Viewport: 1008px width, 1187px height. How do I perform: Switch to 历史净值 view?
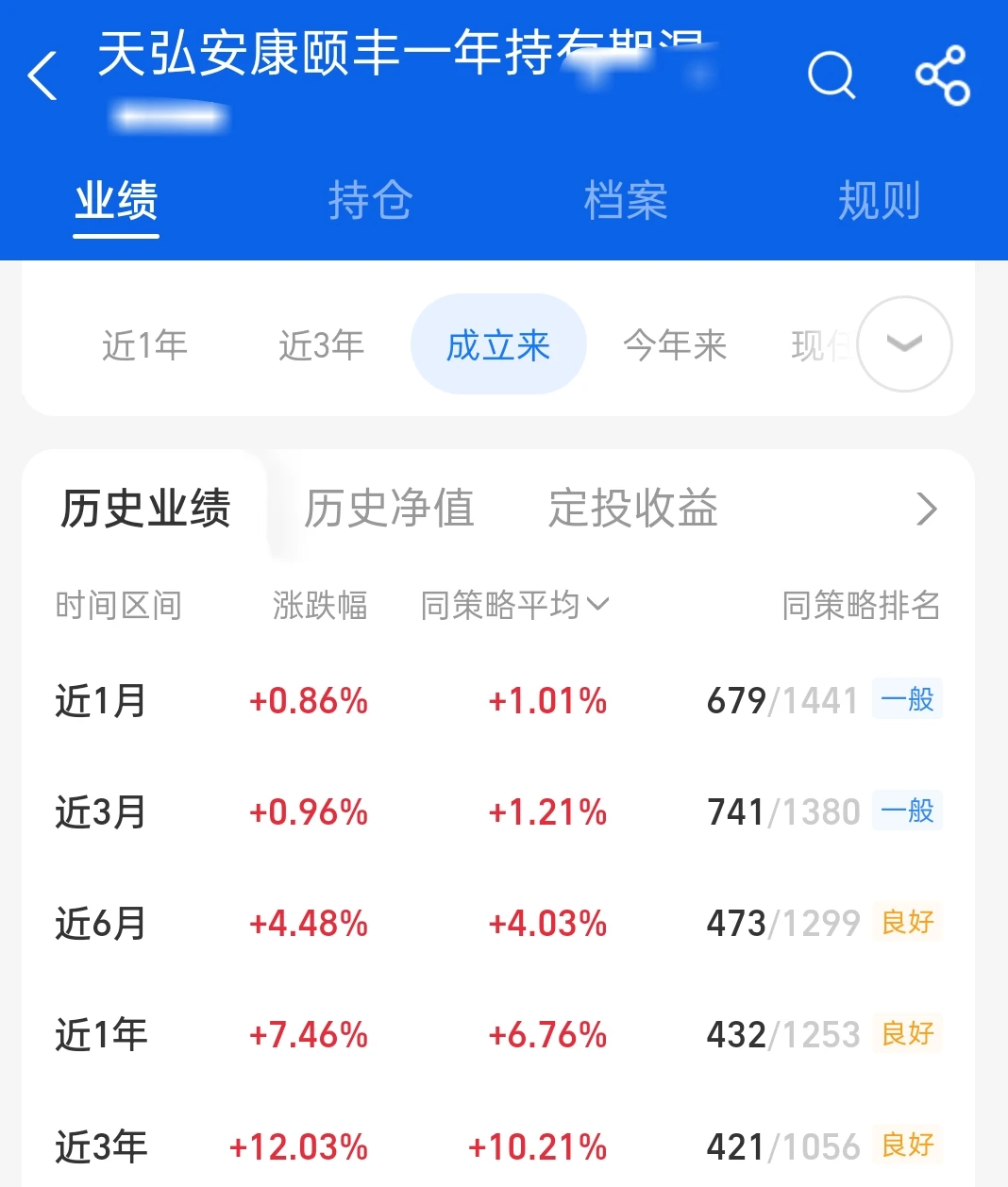pyautogui.click(x=389, y=510)
